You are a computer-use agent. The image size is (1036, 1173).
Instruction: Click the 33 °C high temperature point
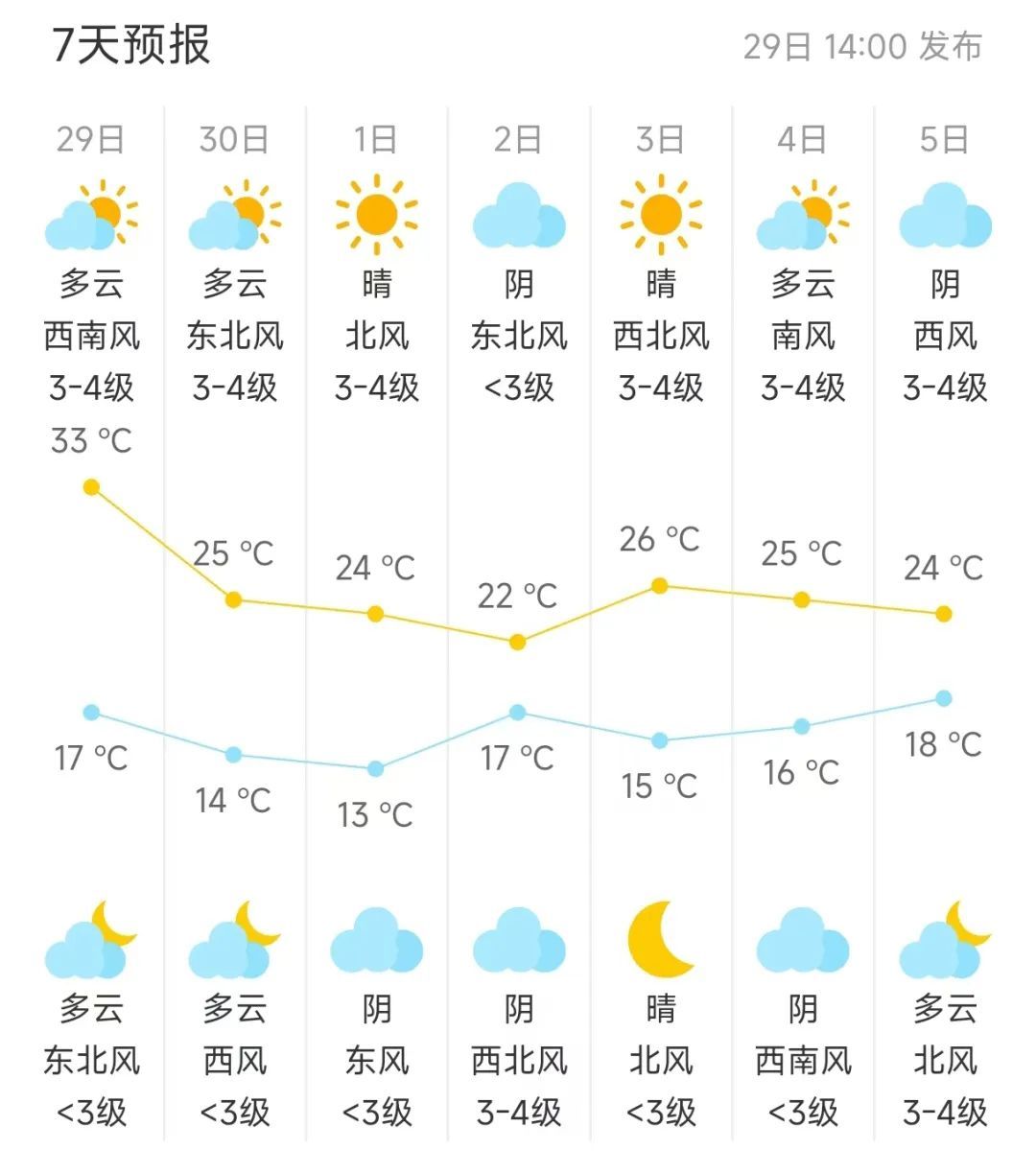pyautogui.click(x=91, y=487)
